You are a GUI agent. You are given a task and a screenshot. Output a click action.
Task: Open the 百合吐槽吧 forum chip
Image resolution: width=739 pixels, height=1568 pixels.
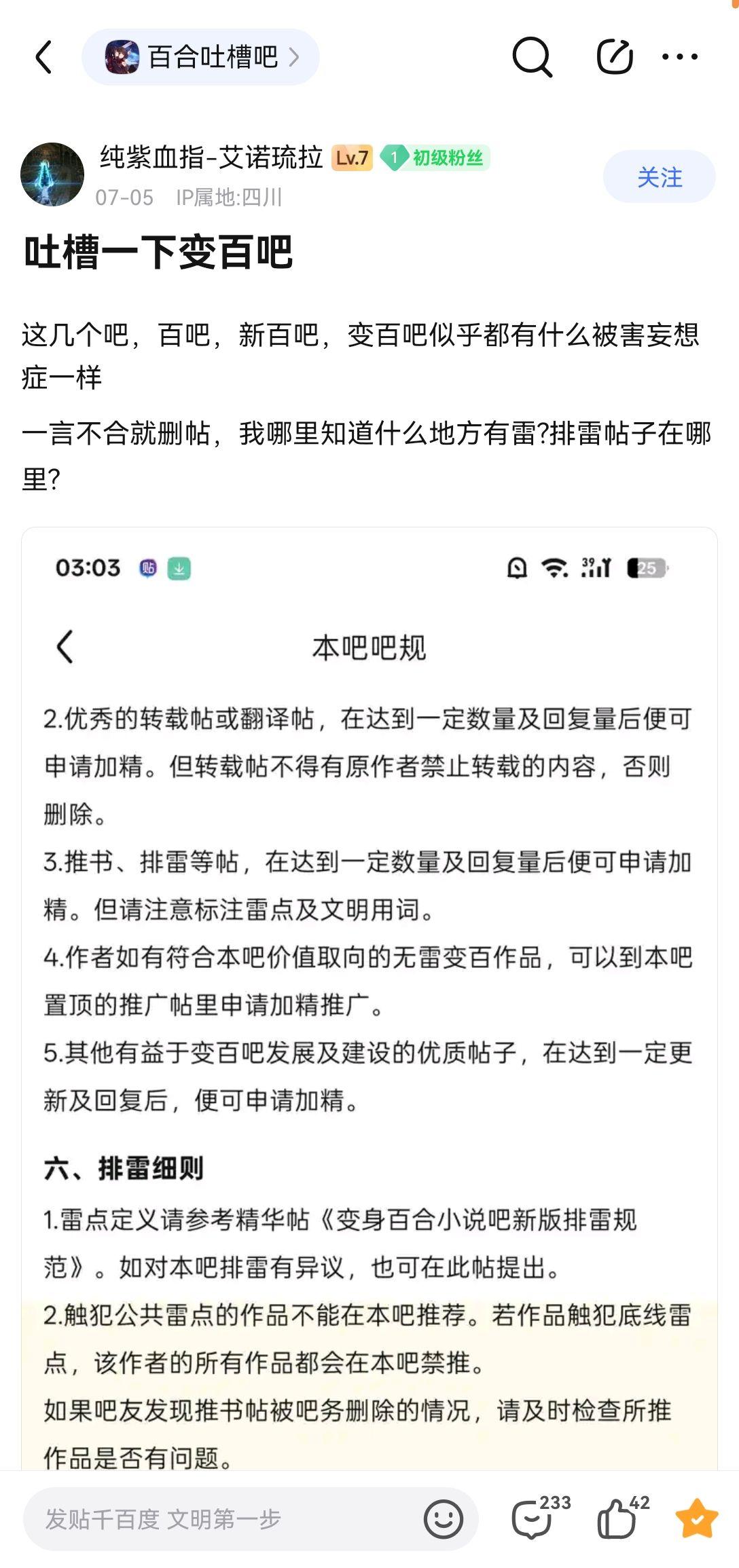coord(200,57)
